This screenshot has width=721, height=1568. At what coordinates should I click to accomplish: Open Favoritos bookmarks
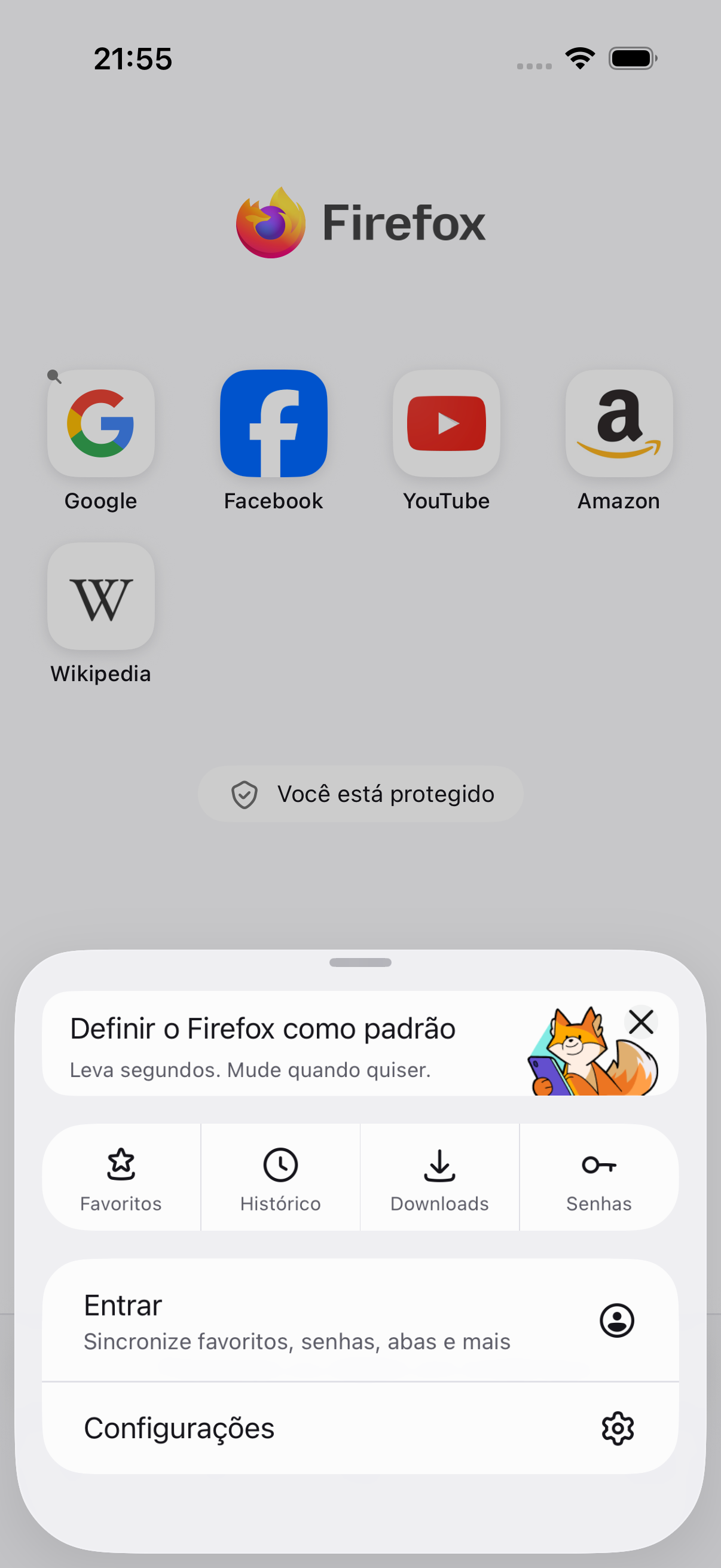pyautogui.click(x=121, y=1177)
